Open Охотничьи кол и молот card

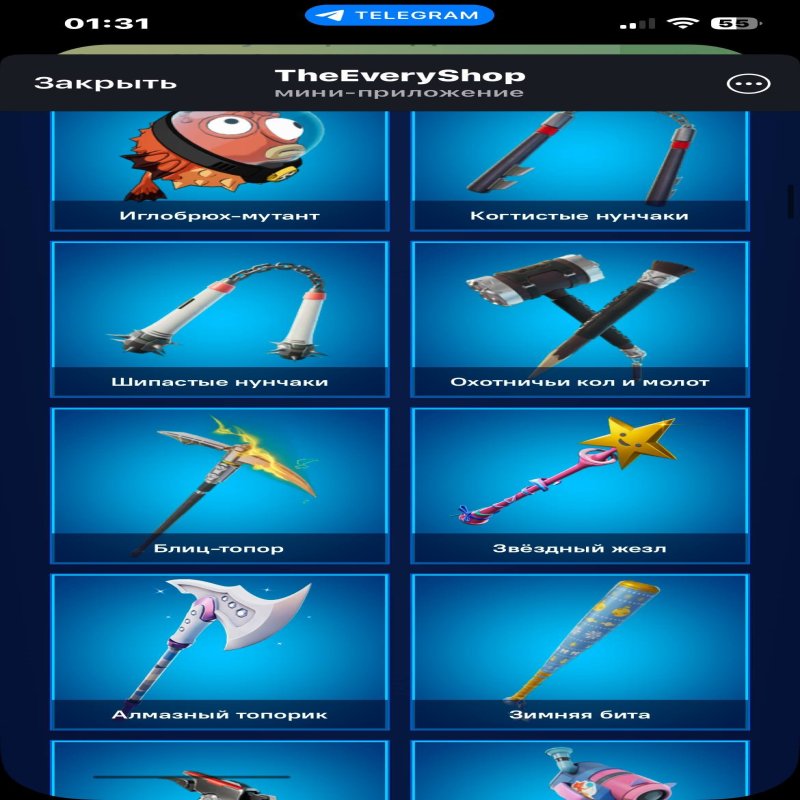pyautogui.click(x=579, y=320)
